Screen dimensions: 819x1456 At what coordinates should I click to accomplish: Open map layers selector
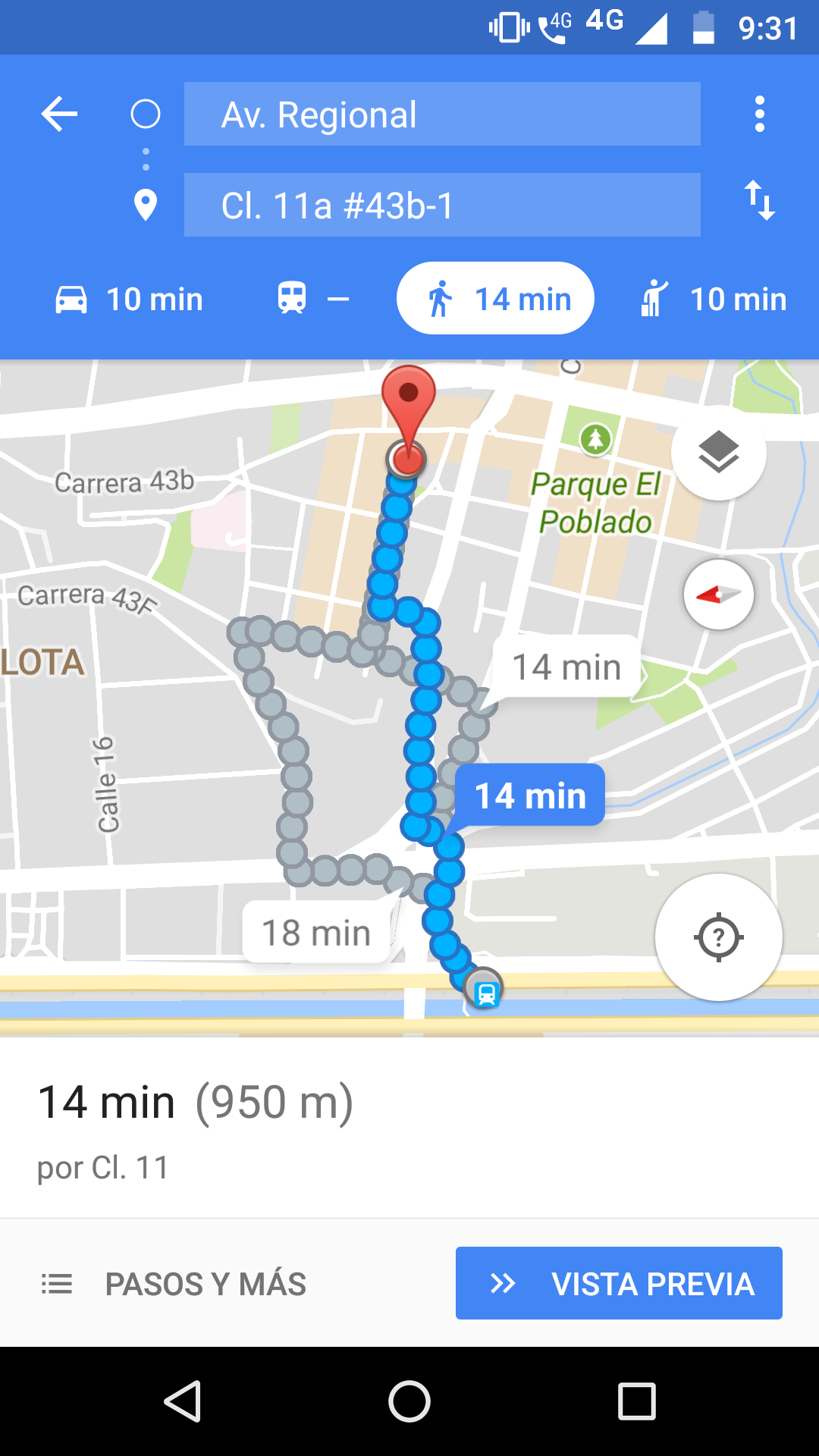[718, 452]
